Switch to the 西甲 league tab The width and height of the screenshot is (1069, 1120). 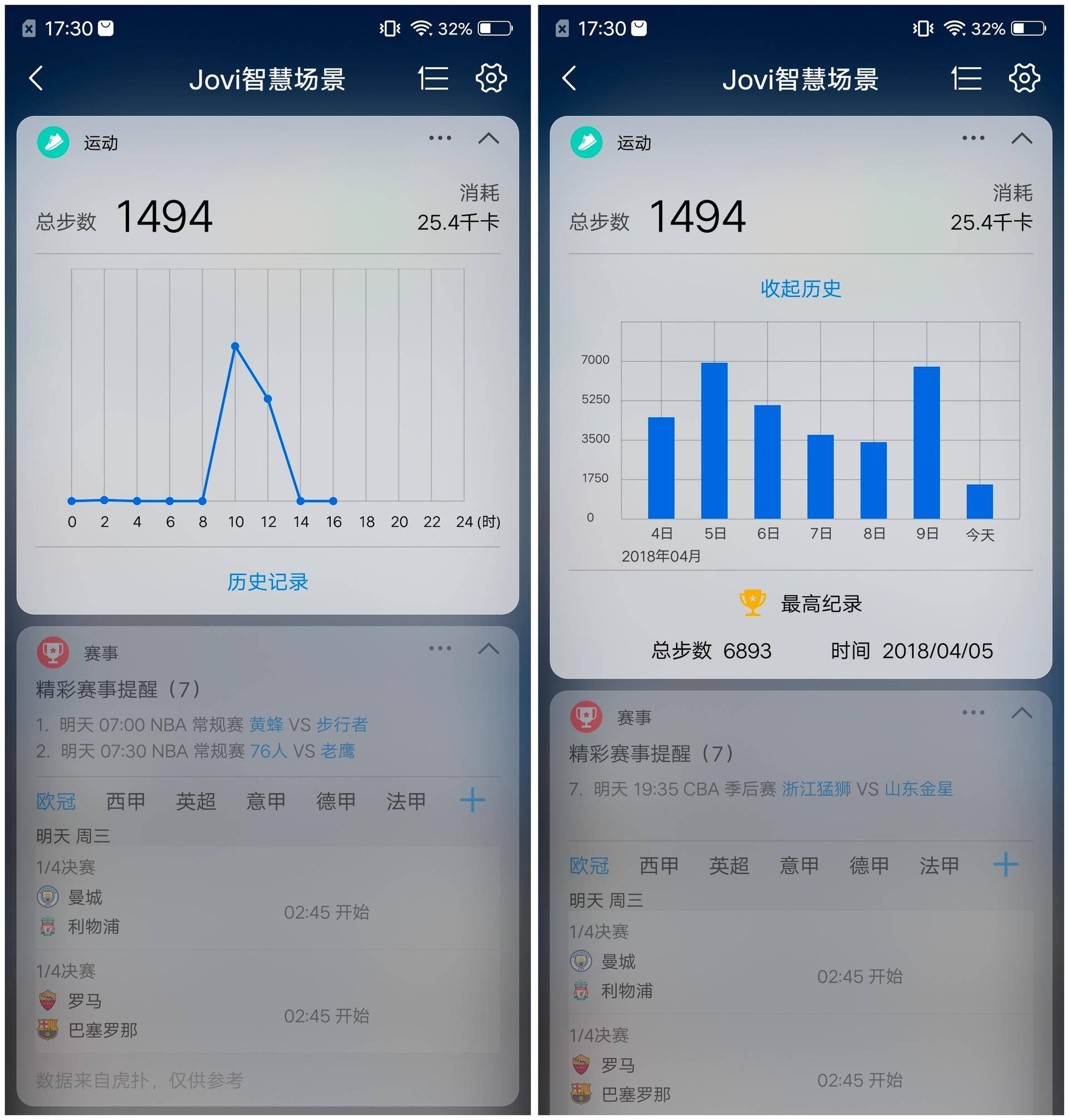coord(125,801)
